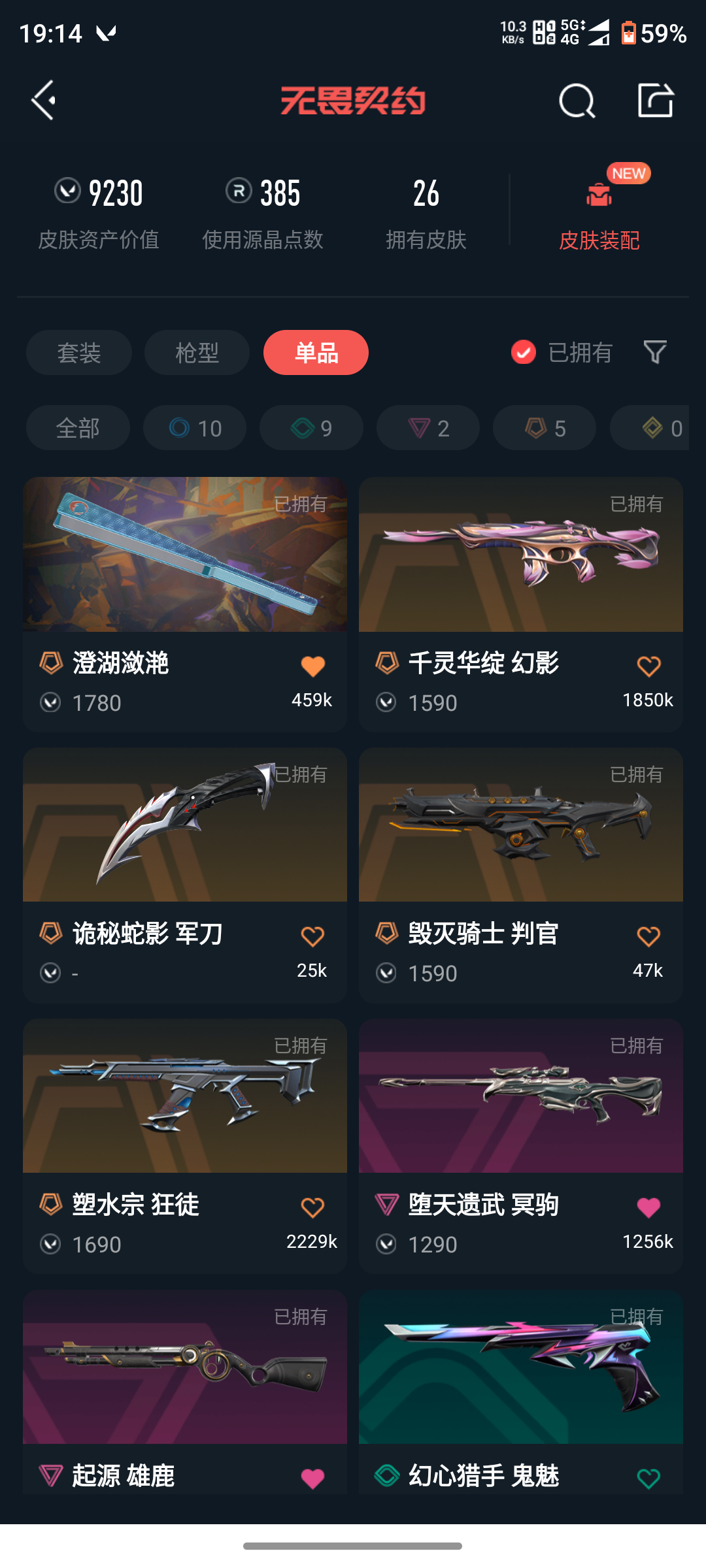Select the 单品 tab
The width and height of the screenshot is (706, 1568).
[316, 353]
